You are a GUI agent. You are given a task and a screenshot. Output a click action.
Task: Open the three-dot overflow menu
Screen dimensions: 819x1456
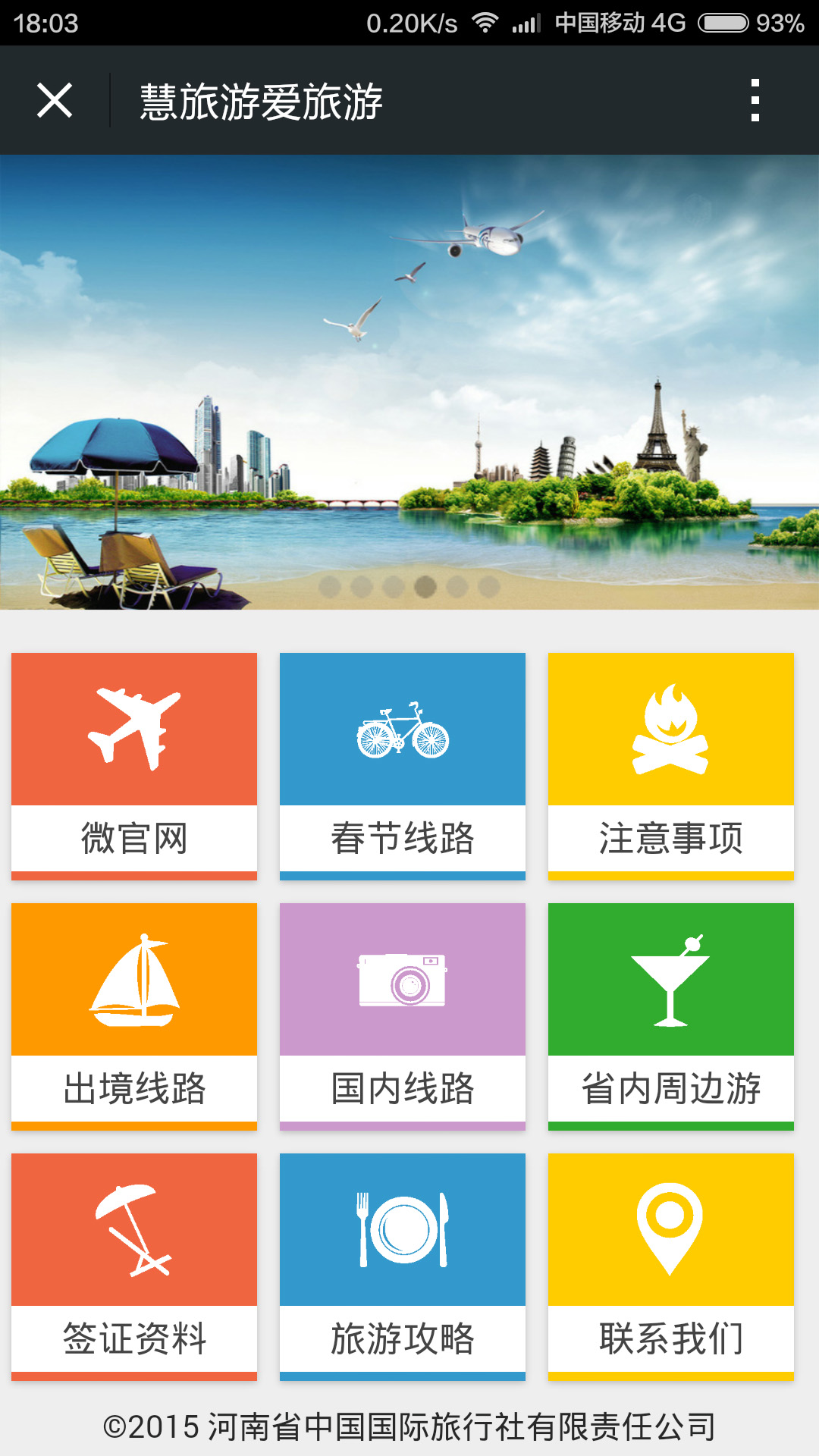click(755, 100)
